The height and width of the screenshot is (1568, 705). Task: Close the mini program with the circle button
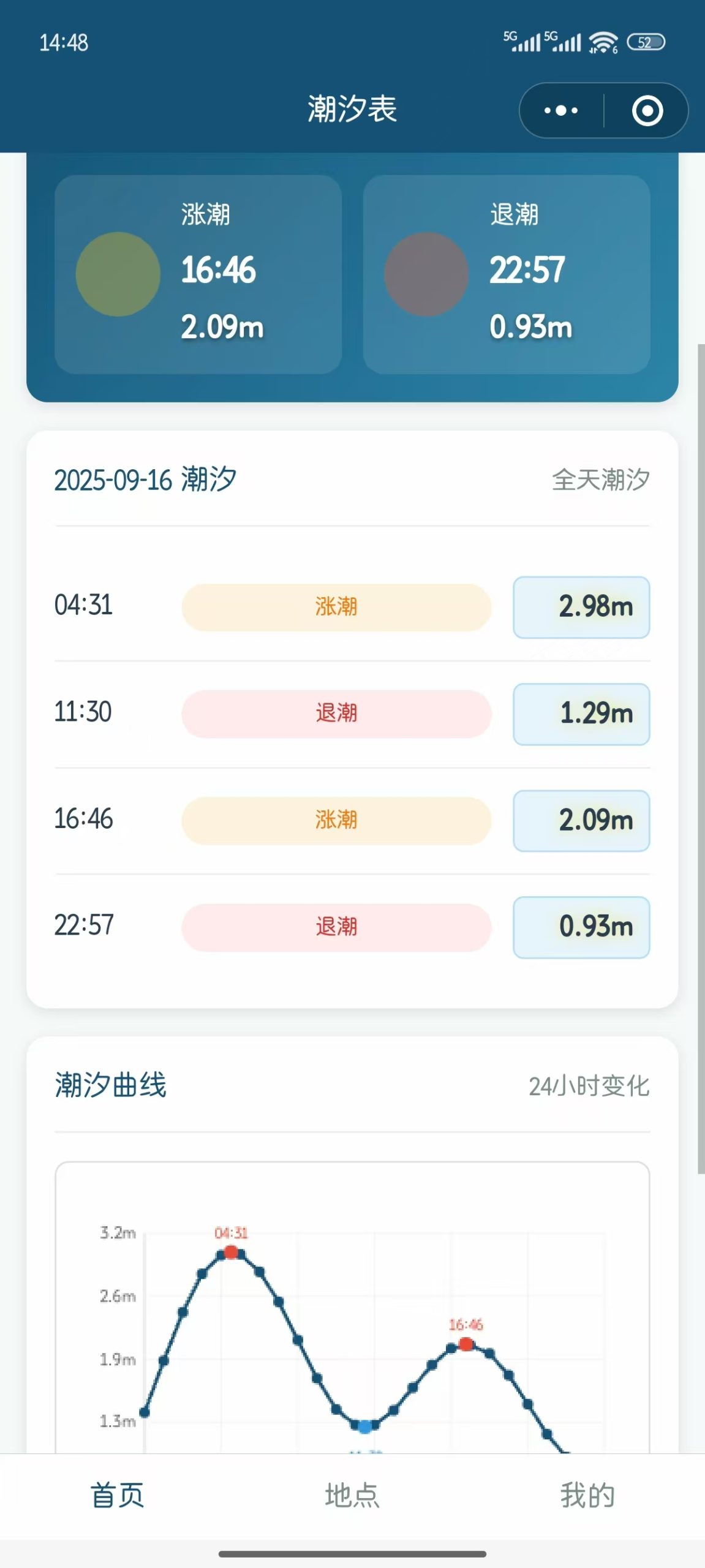(647, 111)
